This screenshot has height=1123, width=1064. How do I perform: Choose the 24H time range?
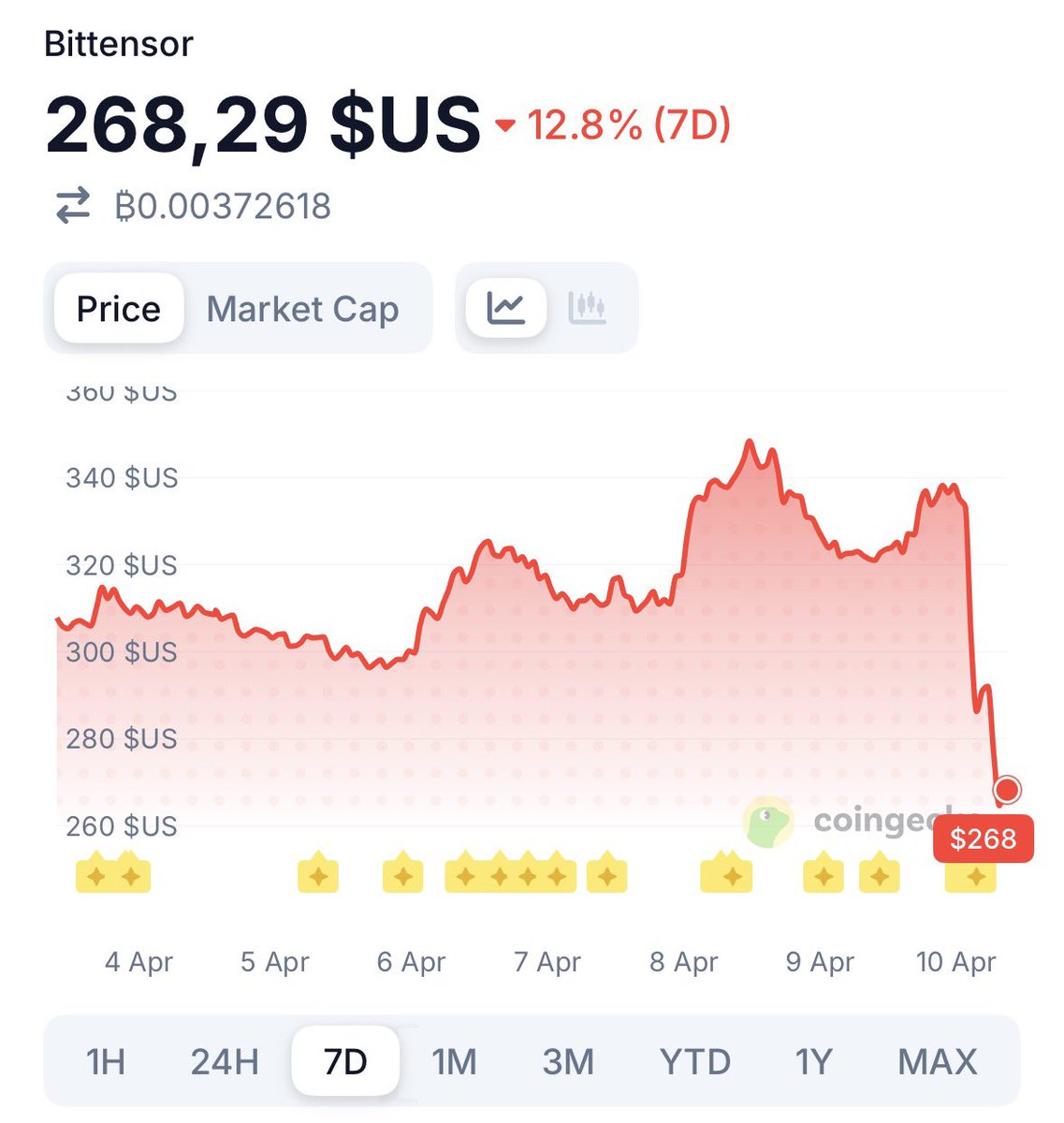tap(225, 1062)
